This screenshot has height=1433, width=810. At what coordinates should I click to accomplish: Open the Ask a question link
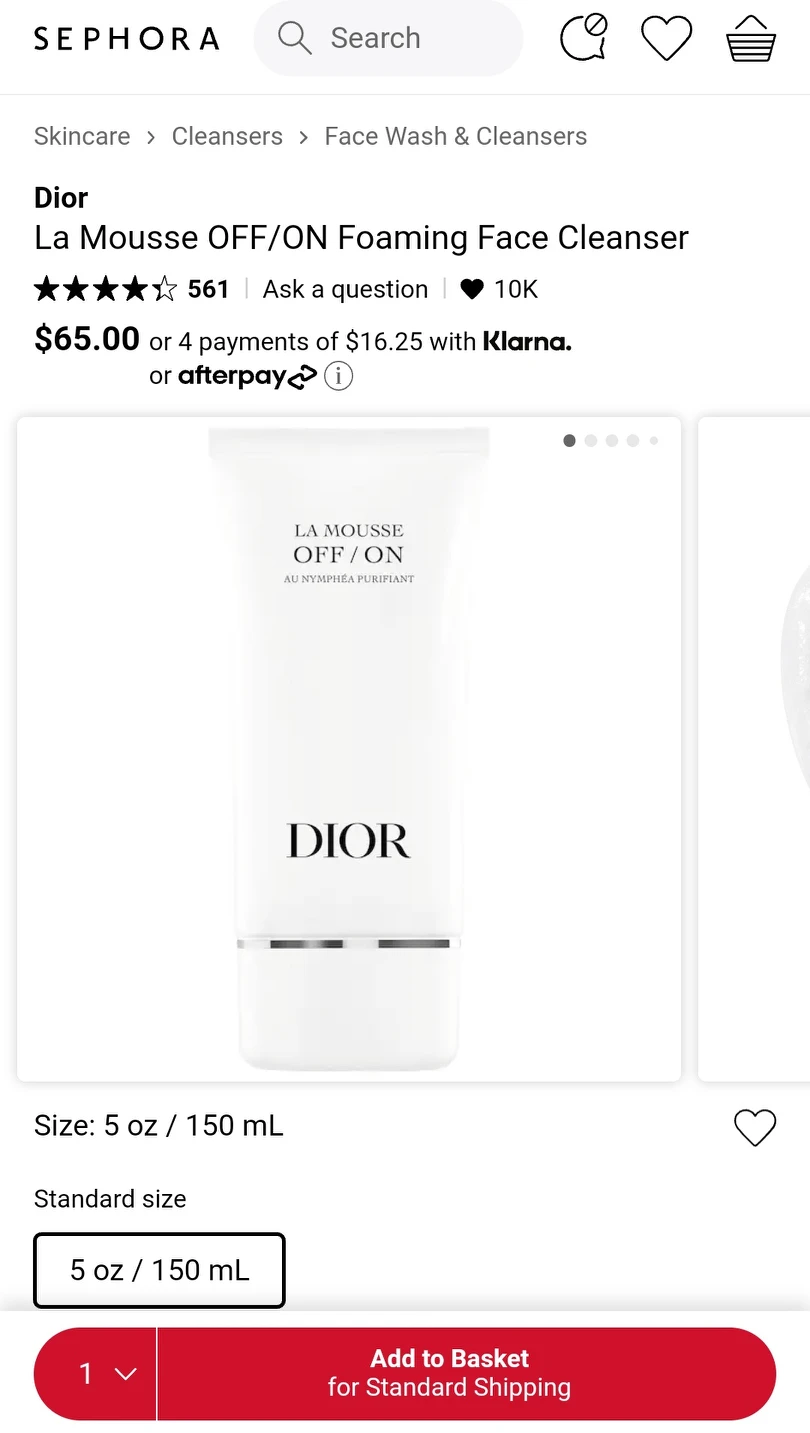[x=345, y=288]
